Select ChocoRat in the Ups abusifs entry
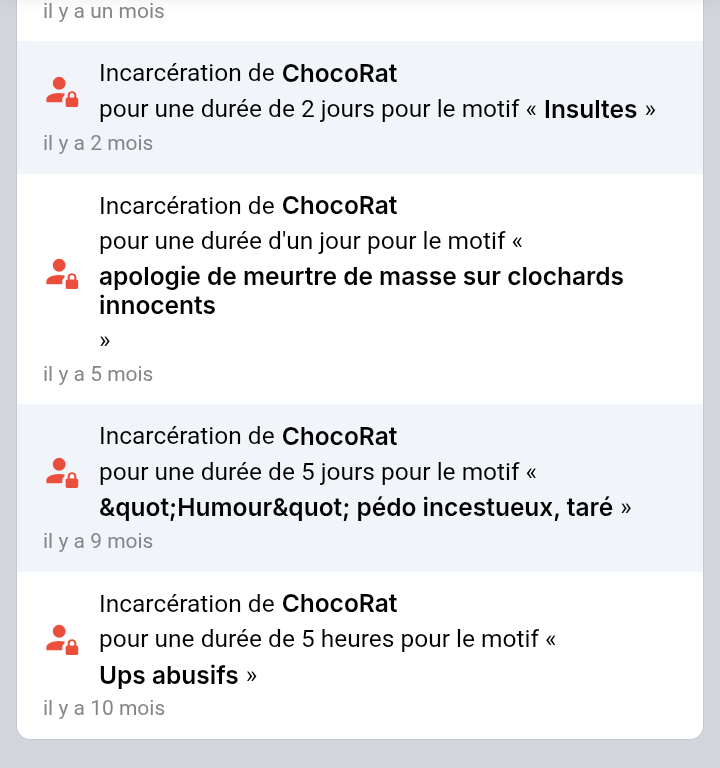720x768 pixels. [x=339, y=604]
